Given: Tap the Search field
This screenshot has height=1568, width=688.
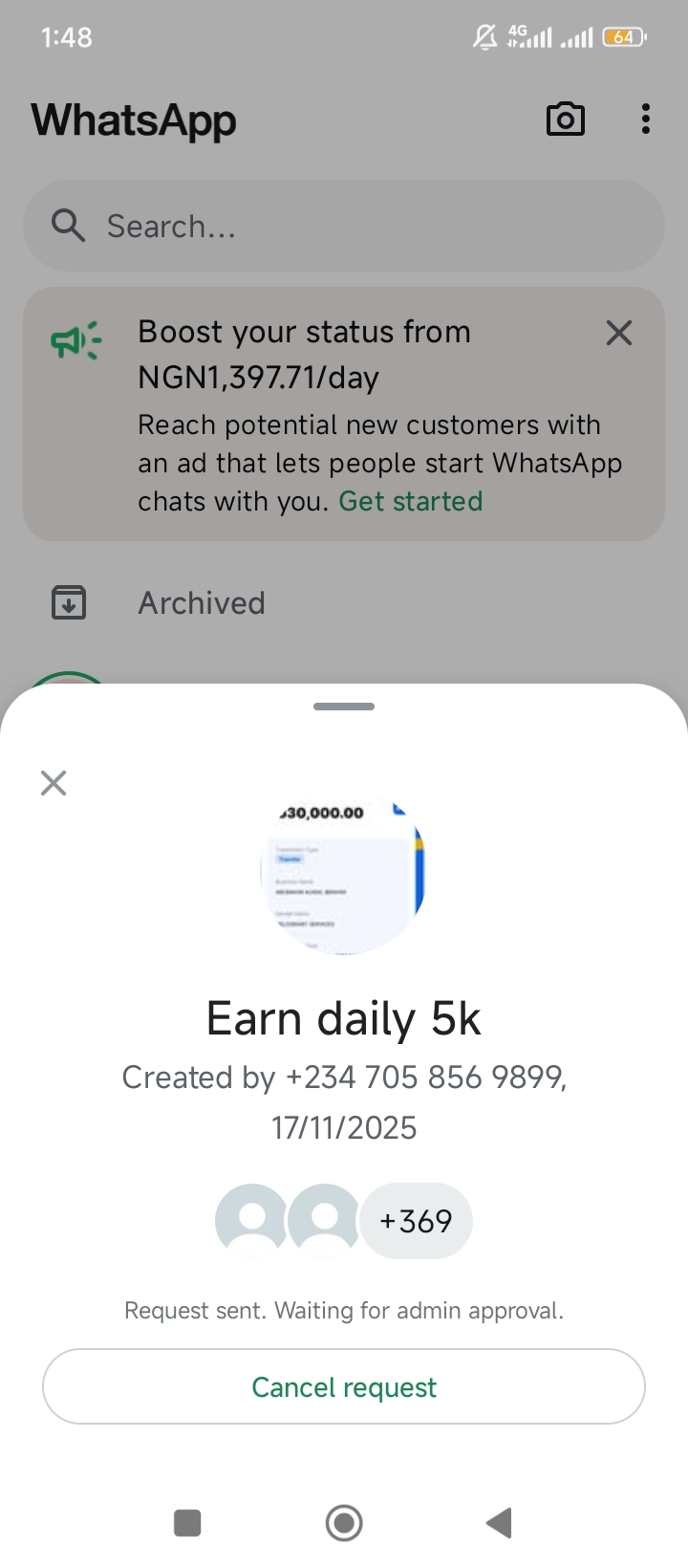Looking at the screenshot, I should [x=344, y=227].
